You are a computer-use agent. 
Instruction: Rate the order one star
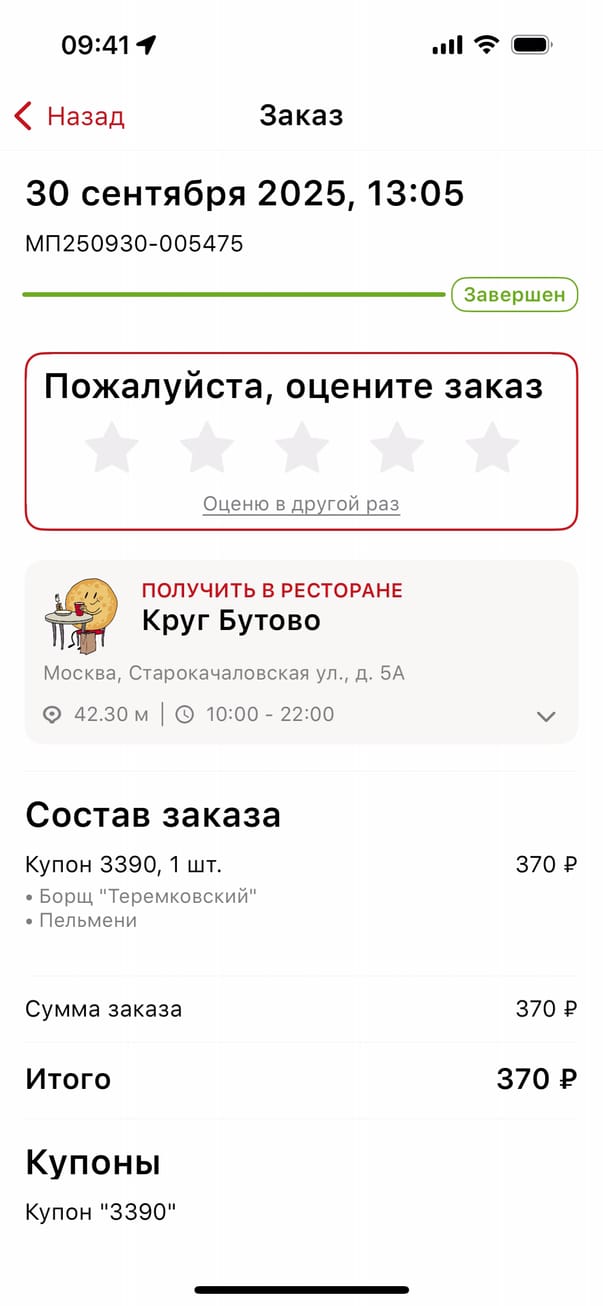click(111, 447)
